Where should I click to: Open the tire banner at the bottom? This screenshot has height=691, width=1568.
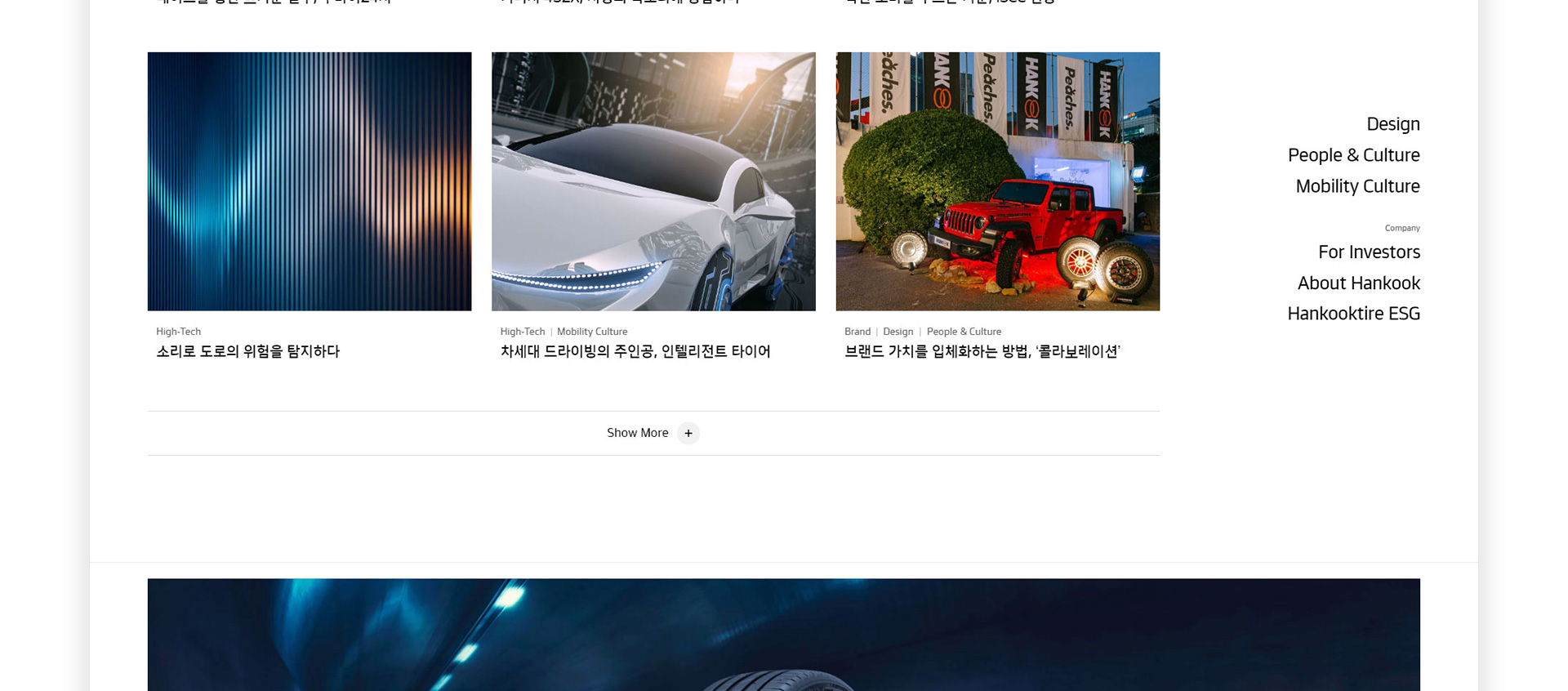pyautogui.click(x=783, y=635)
